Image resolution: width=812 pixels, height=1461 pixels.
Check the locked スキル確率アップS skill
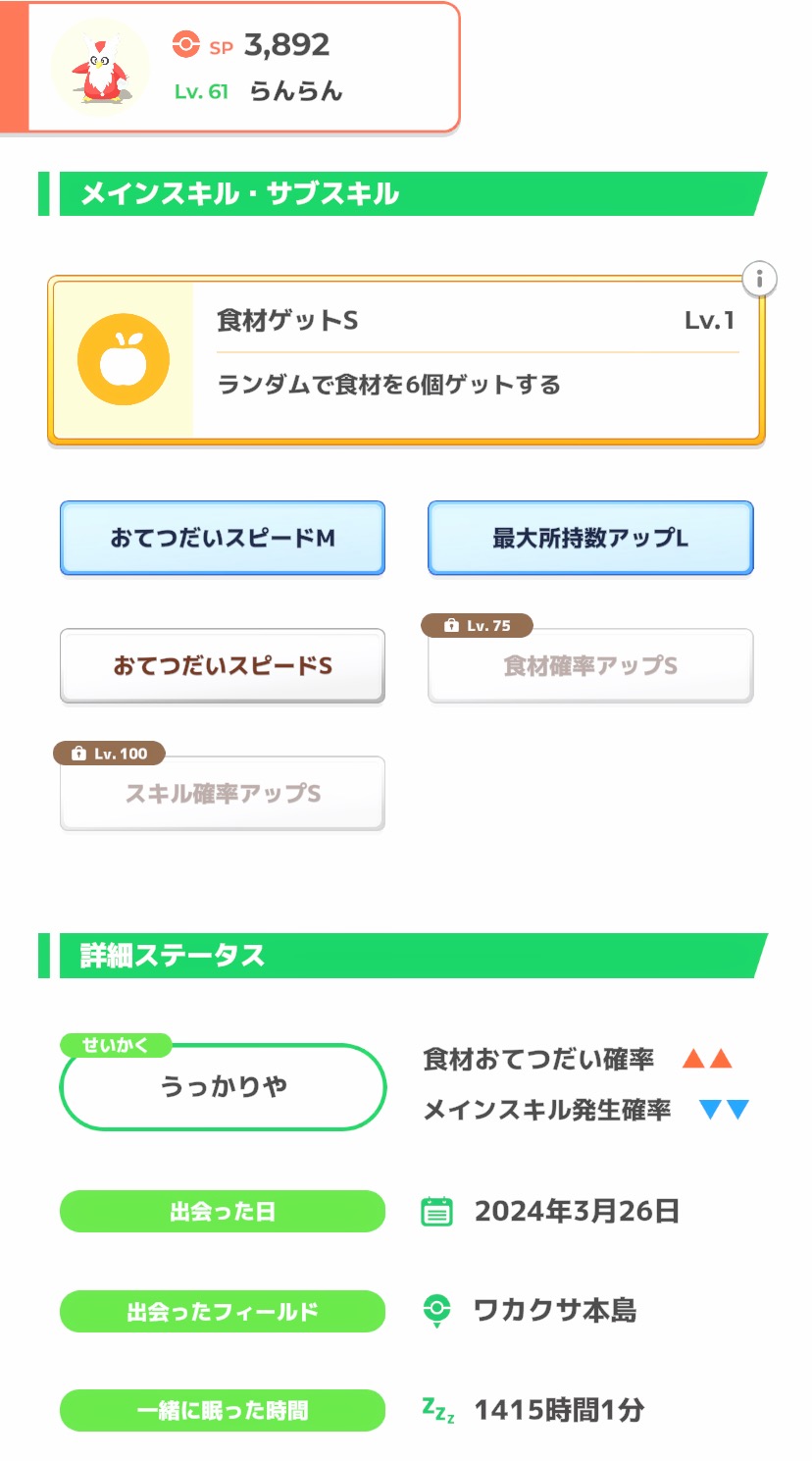point(223,793)
